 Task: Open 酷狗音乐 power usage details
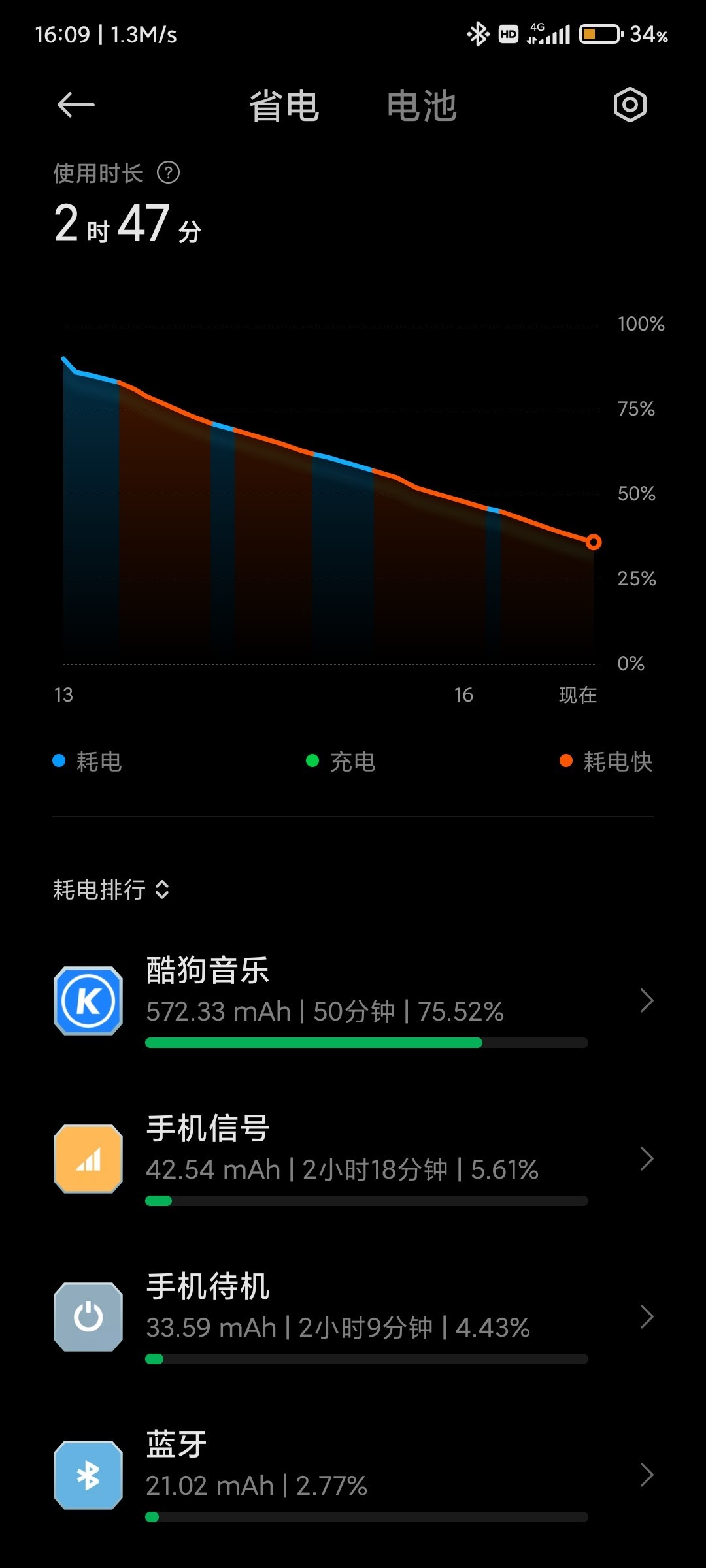[x=353, y=1001]
